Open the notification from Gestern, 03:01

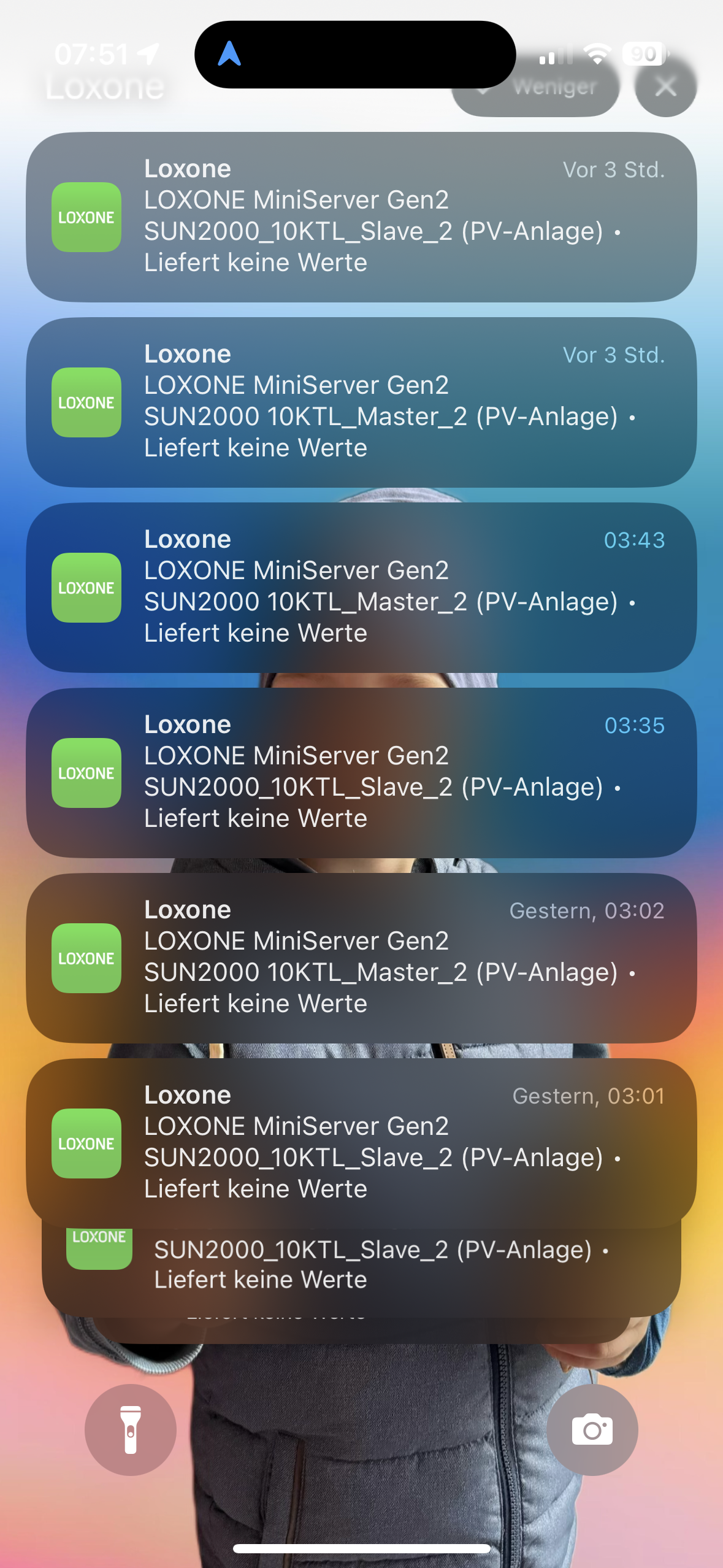[x=361, y=1143]
